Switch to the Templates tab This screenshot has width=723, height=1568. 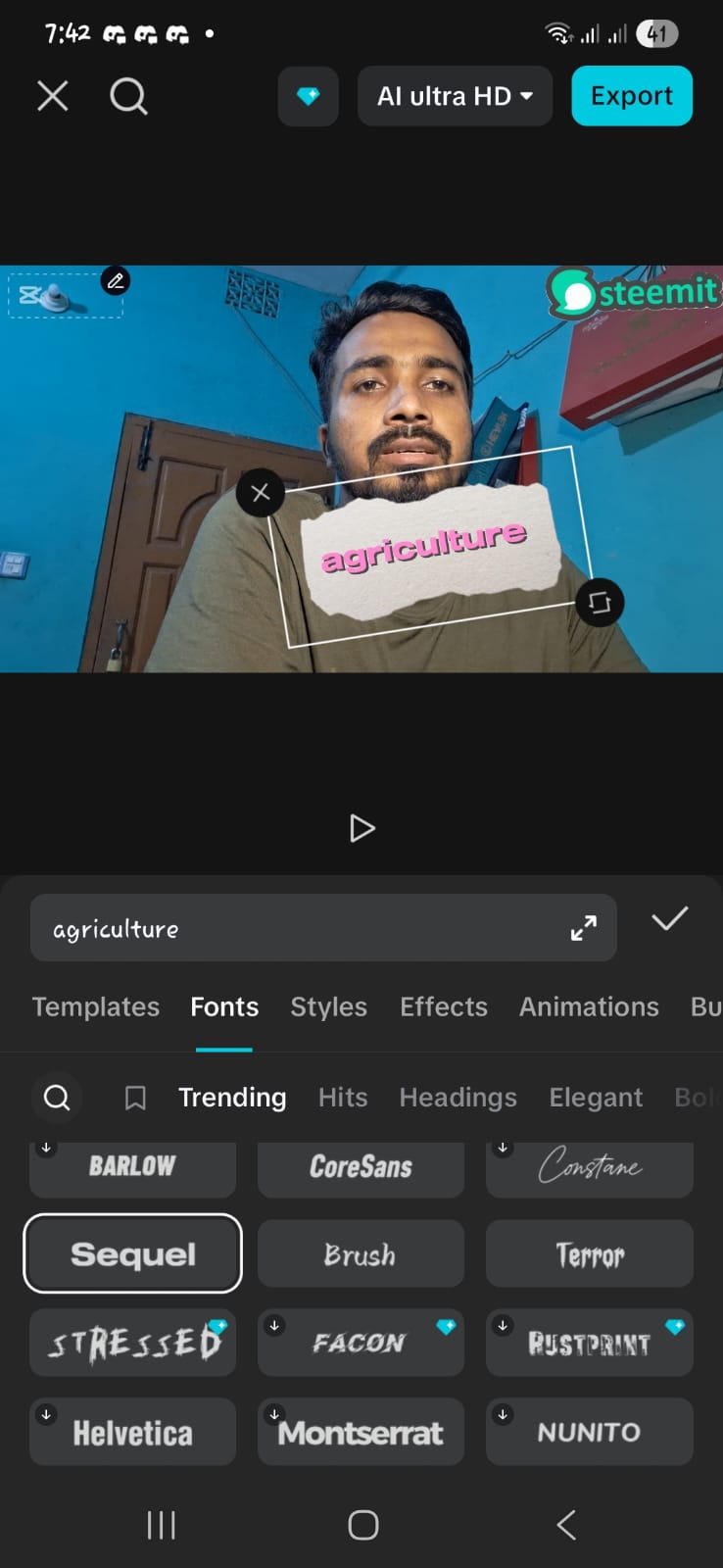pyautogui.click(x=95, y=1006)
